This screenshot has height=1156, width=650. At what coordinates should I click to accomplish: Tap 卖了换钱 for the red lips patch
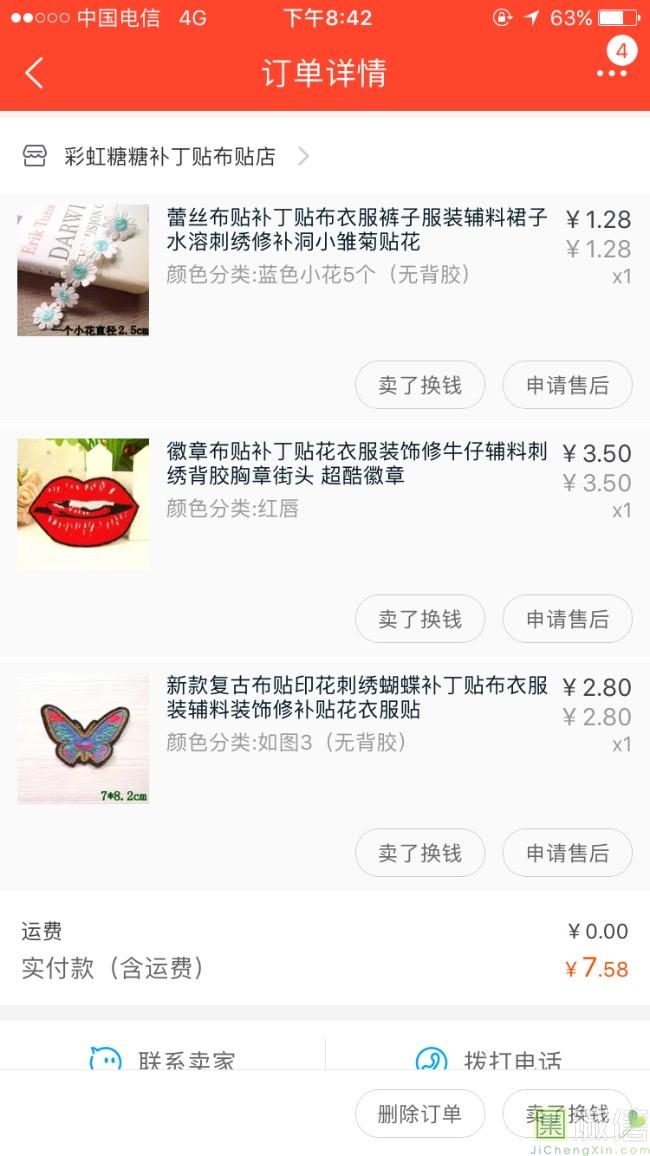click(420, 619)
